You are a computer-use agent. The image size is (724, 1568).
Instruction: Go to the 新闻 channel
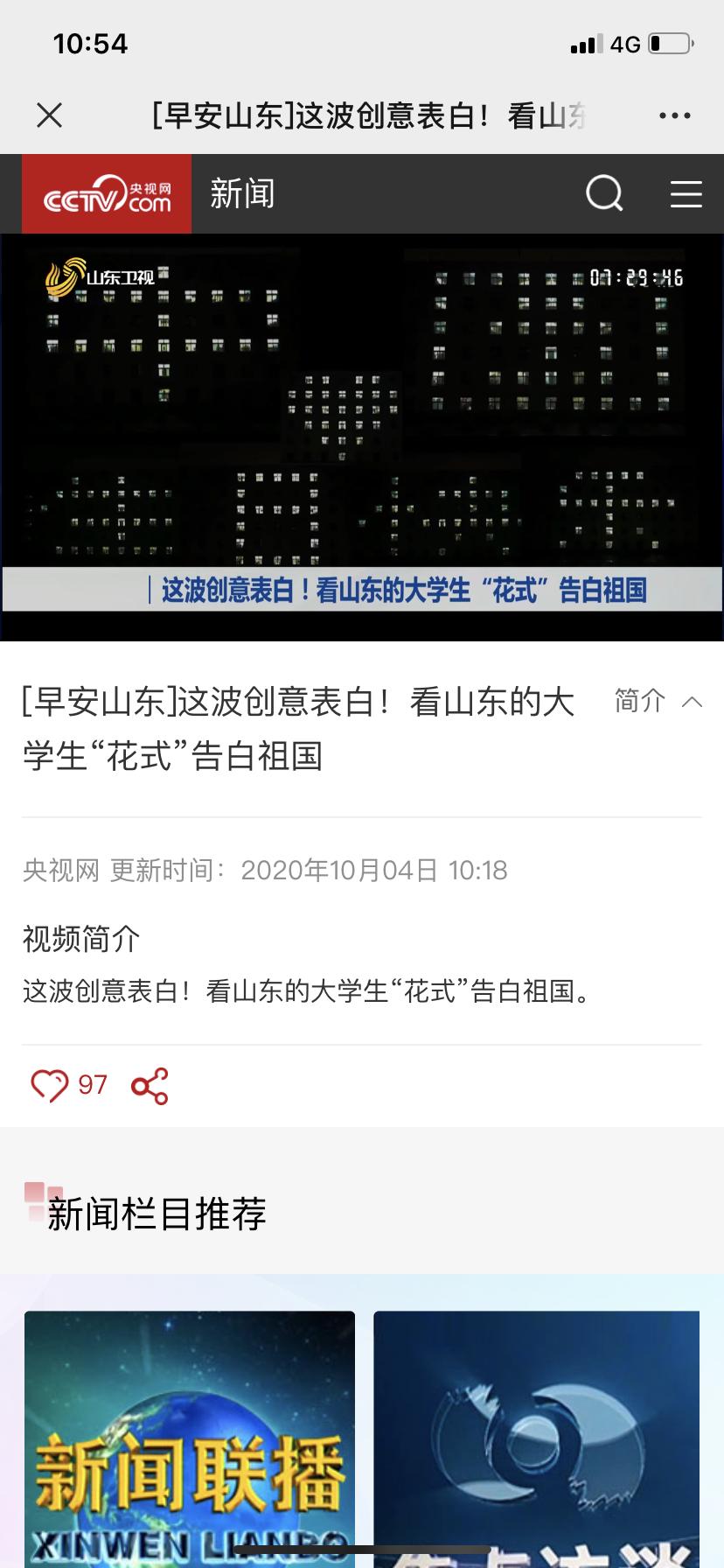click(242, 193)
